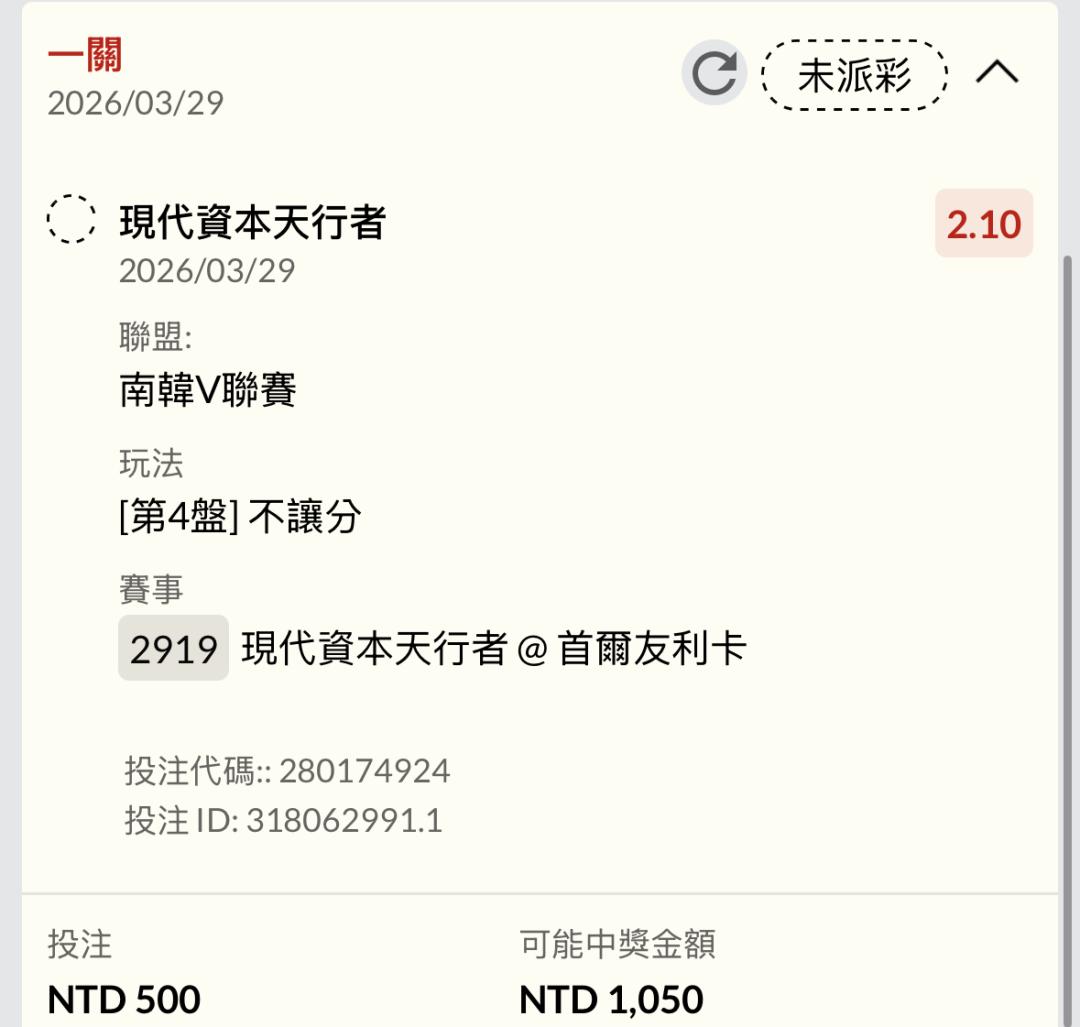Refresh the bet status
This screenshot has height=1027, width=1080.
[714, 73]
